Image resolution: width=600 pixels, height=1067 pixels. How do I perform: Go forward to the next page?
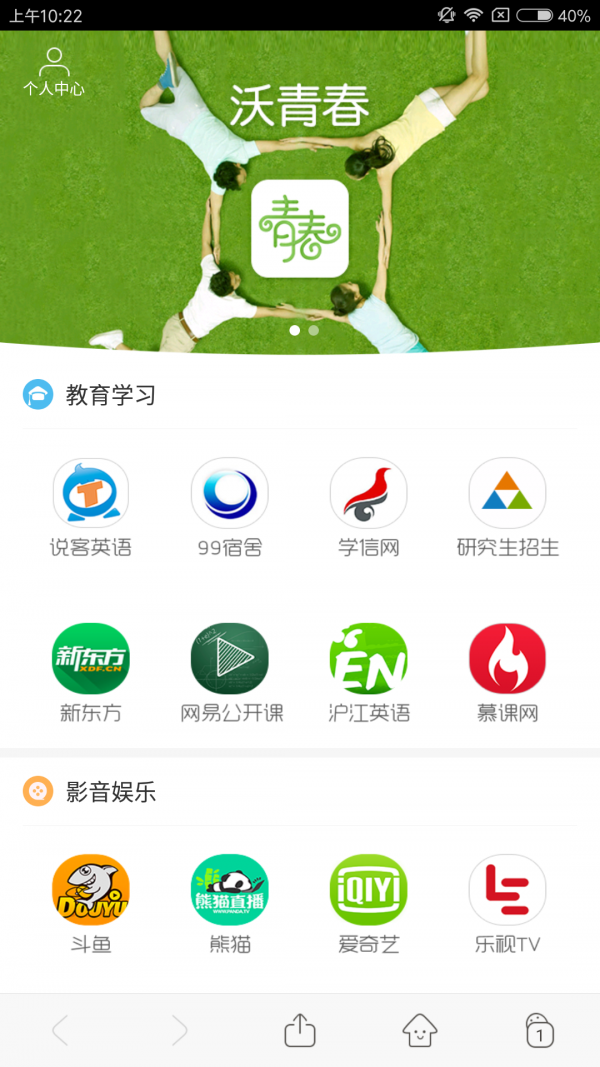pyautogui.click(x=179, y=1030)
